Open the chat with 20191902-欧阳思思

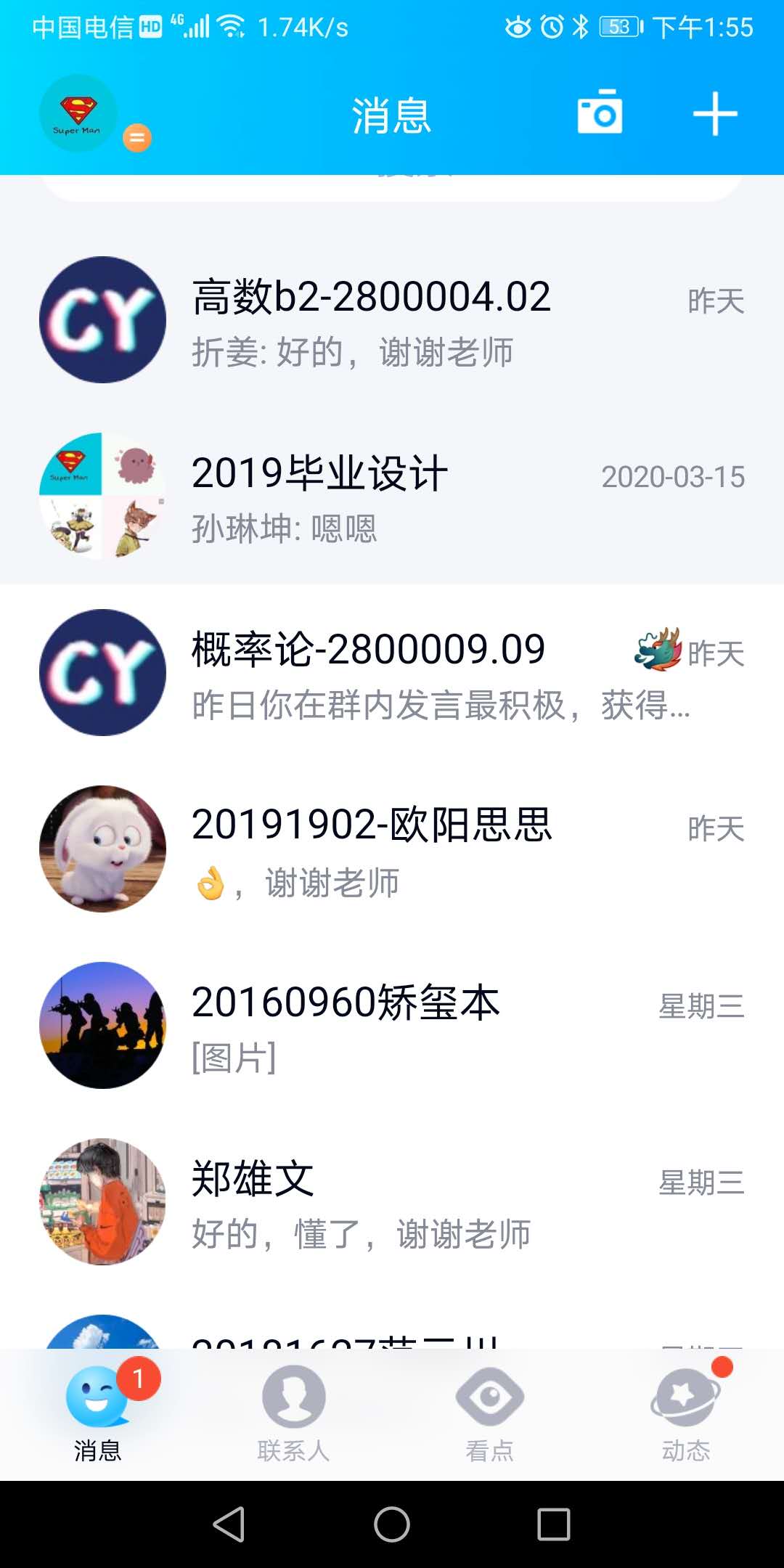click(392, 849)
